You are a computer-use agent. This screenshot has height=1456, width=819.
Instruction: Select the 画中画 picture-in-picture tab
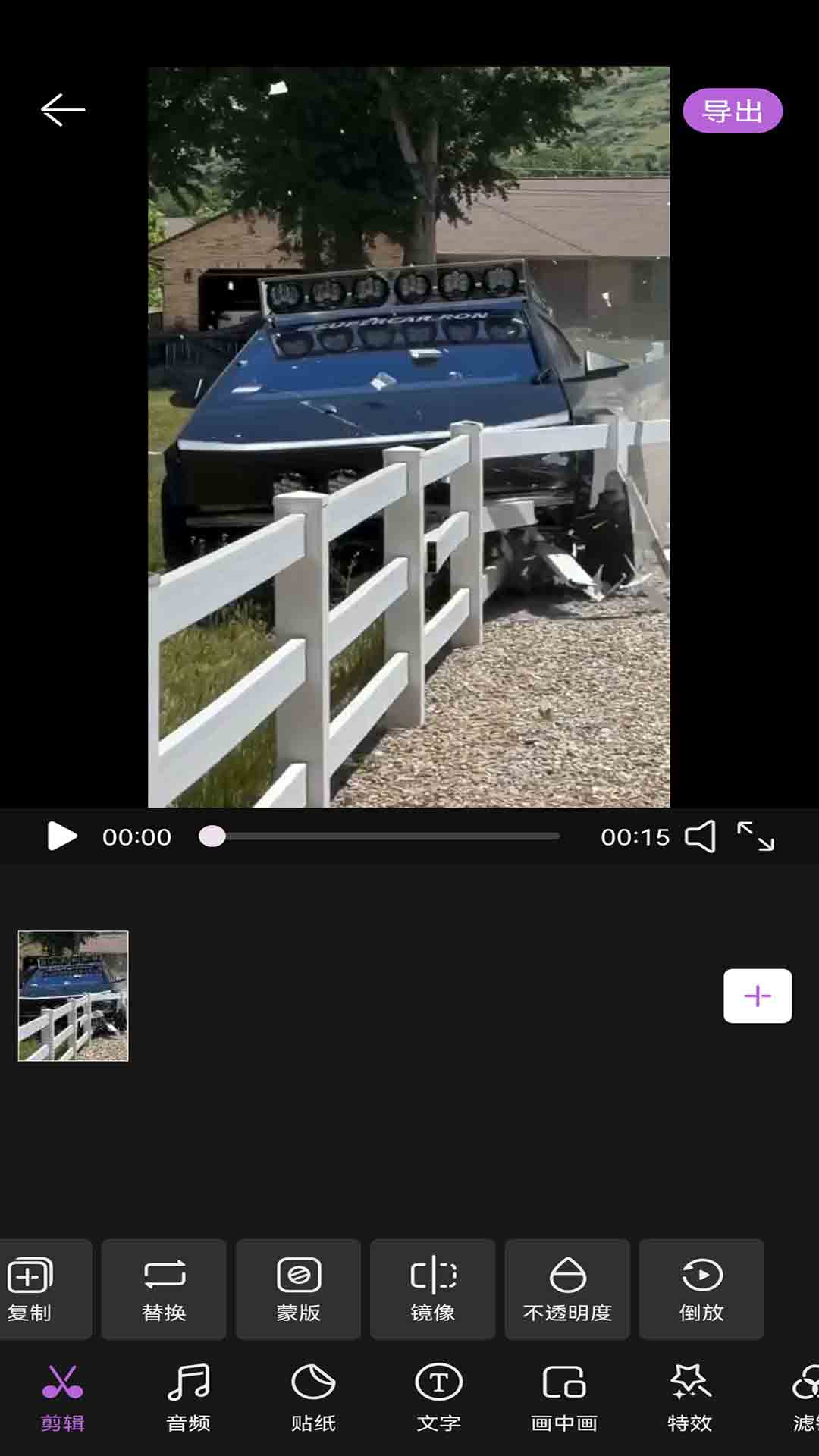point(564,1399)
